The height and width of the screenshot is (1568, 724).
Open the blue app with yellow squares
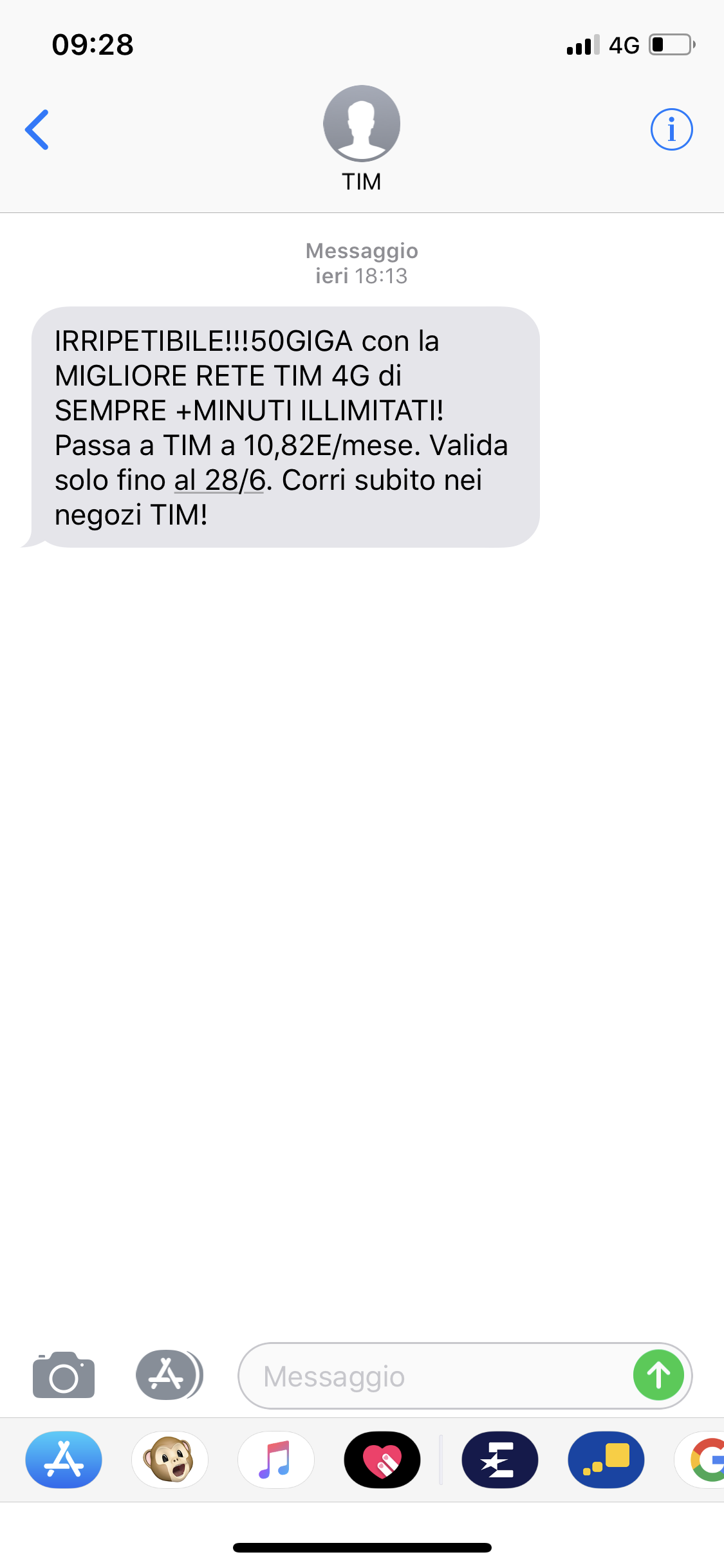[x=606, y=1460]
